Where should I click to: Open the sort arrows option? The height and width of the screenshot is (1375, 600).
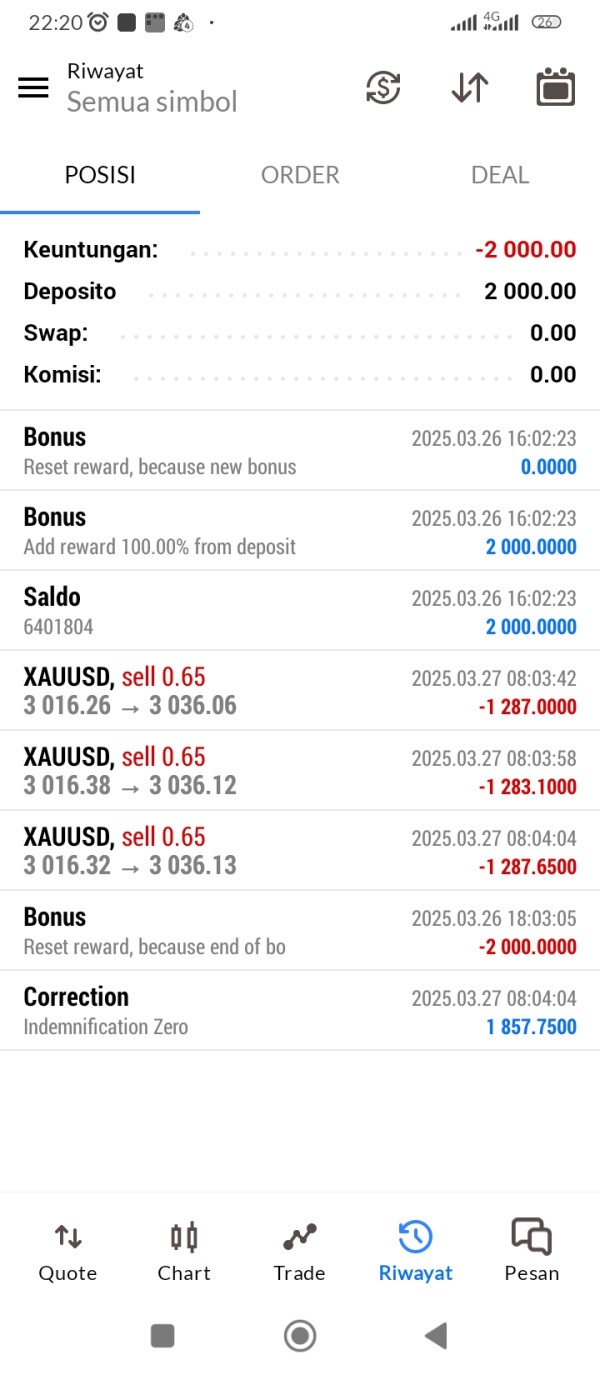pos(469,88)
